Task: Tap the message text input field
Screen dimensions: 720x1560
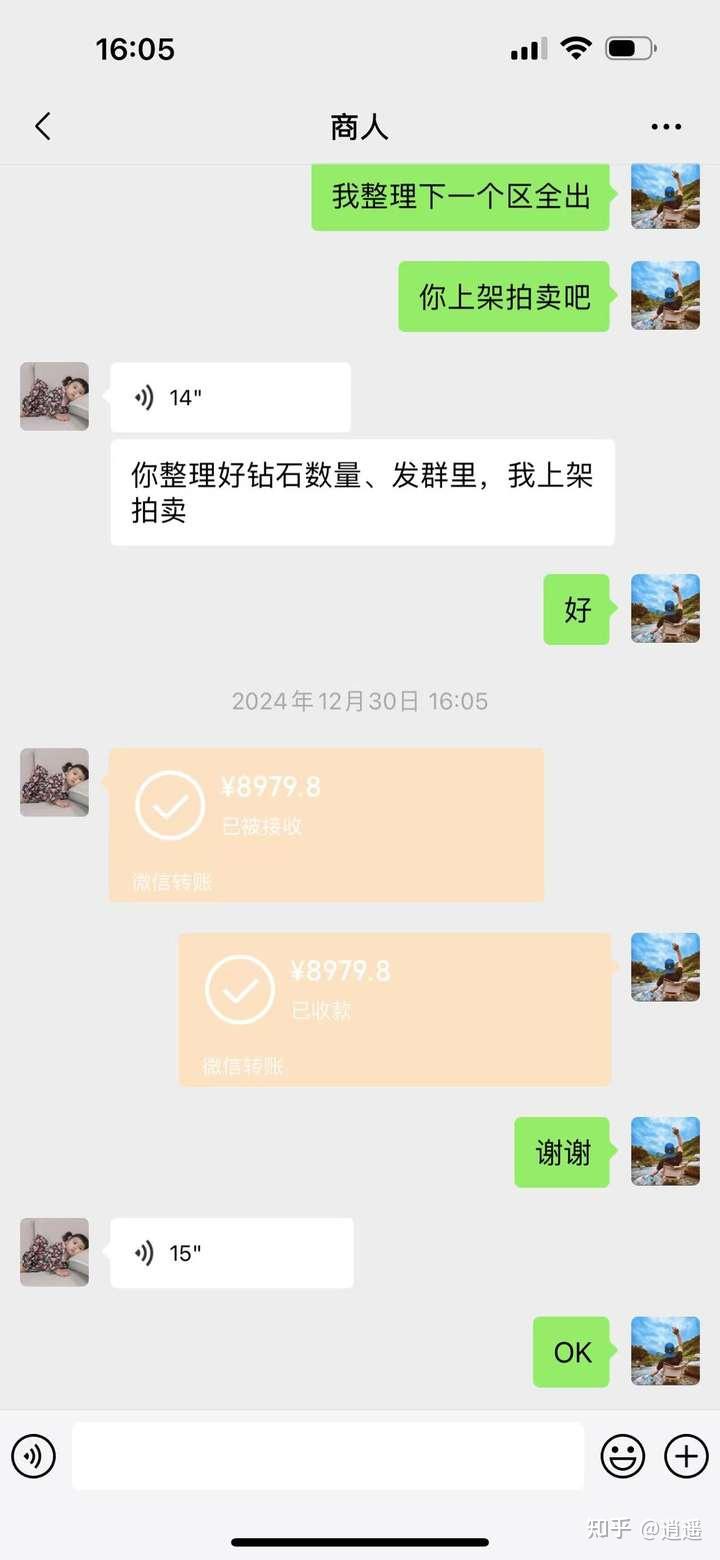Action: 328,1456
